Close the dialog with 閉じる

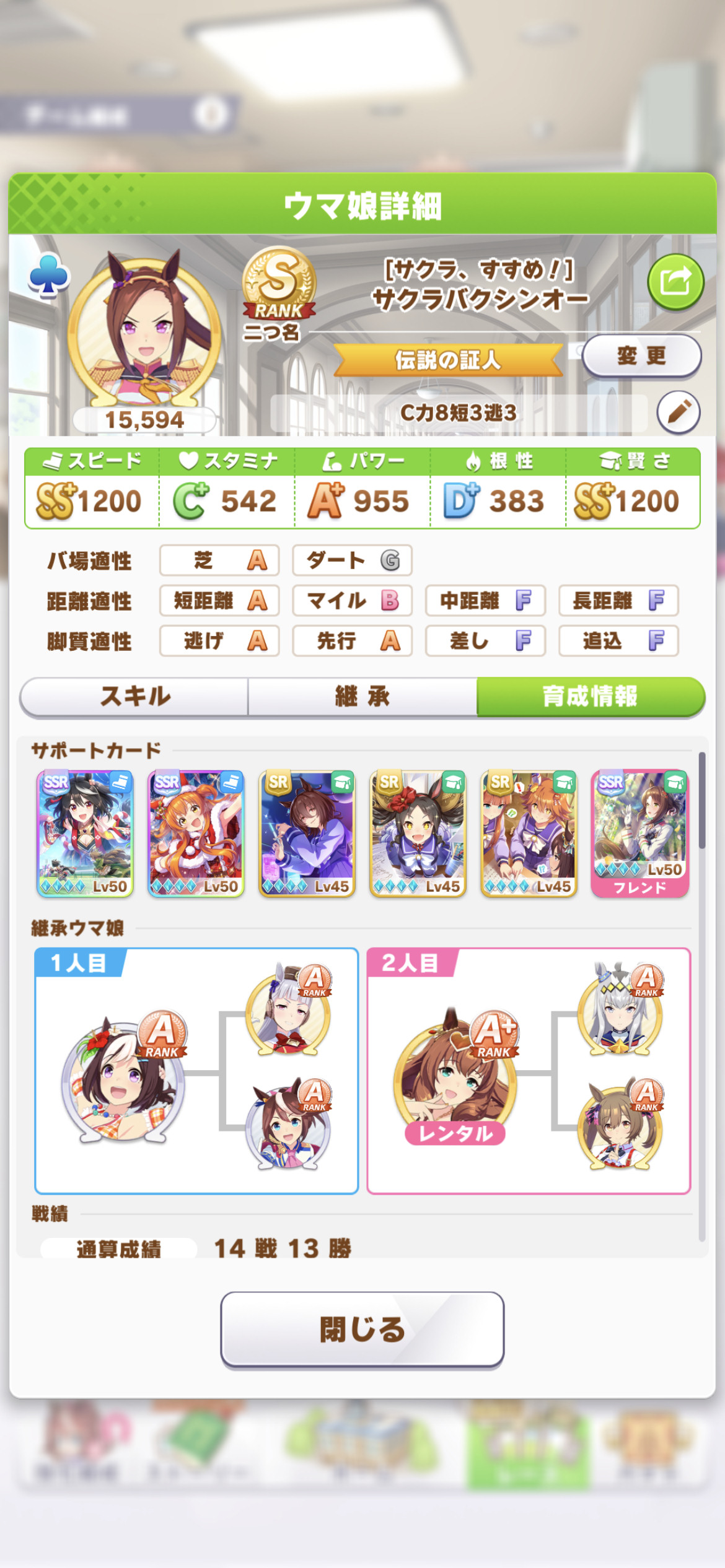362,1329
